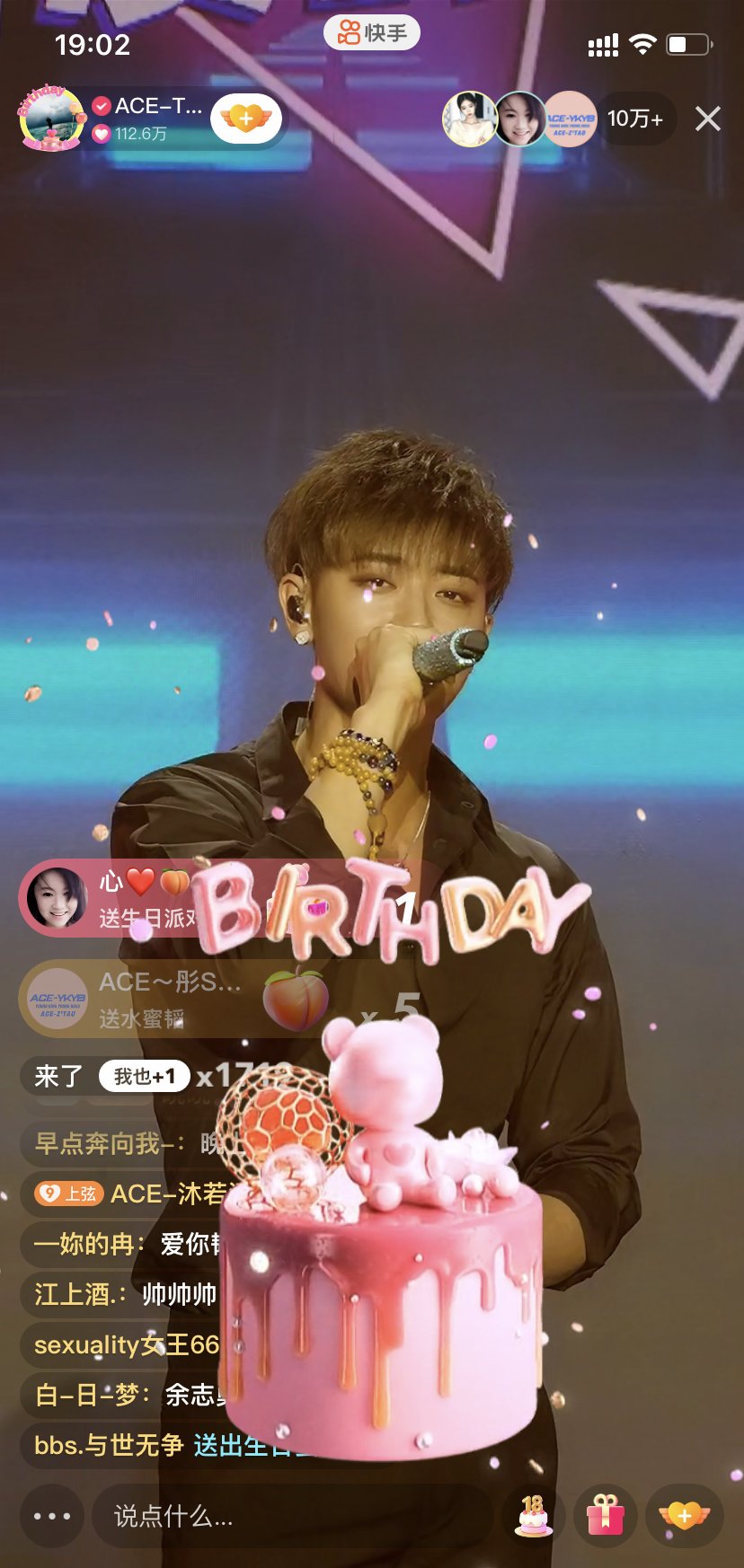Open the red gift box panel
The image size is (744, 1568).
click(x=606, y=1516)
